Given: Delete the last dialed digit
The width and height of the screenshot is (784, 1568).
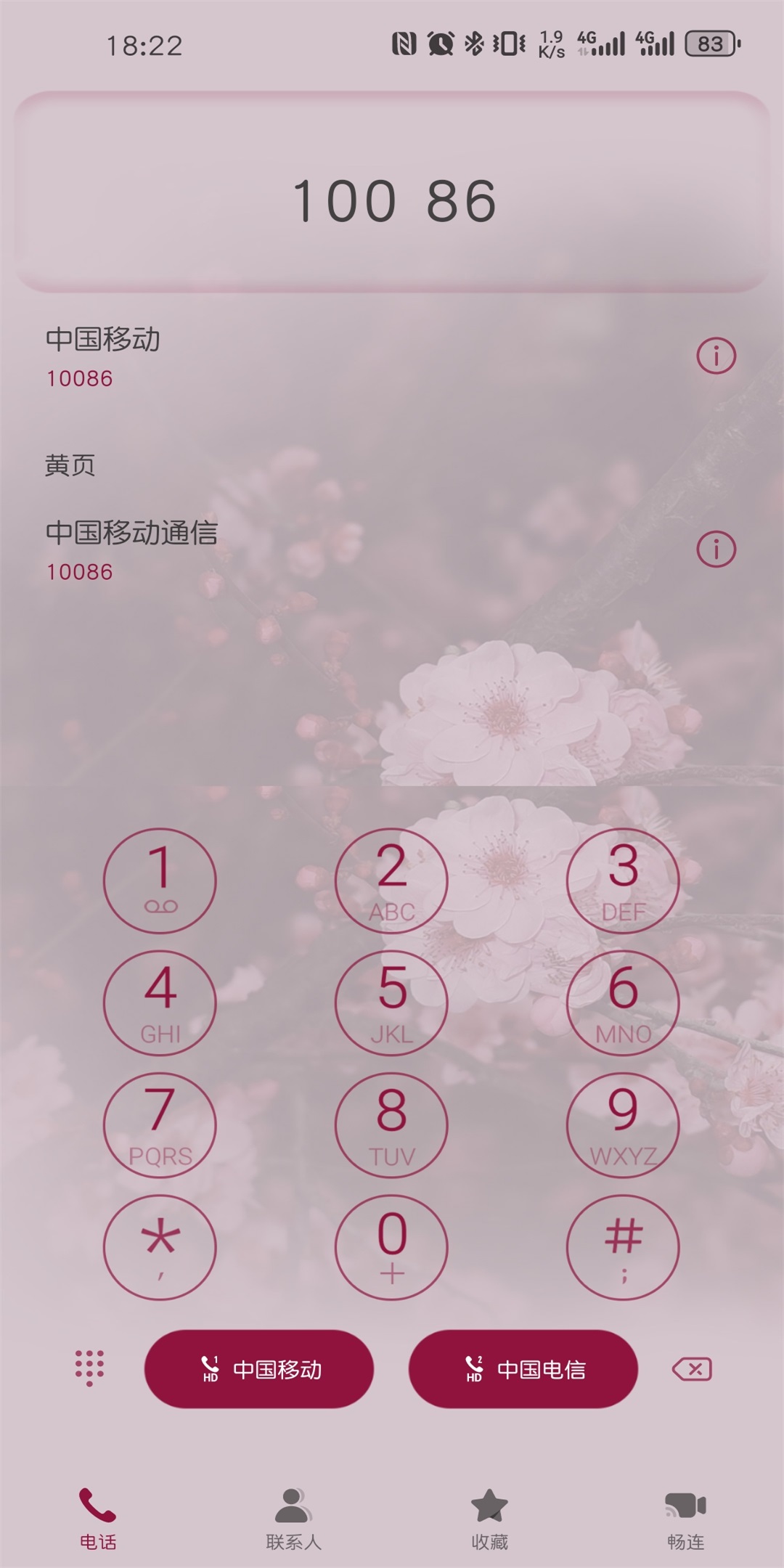Looking at the screenshot, I should (692, 1369).
